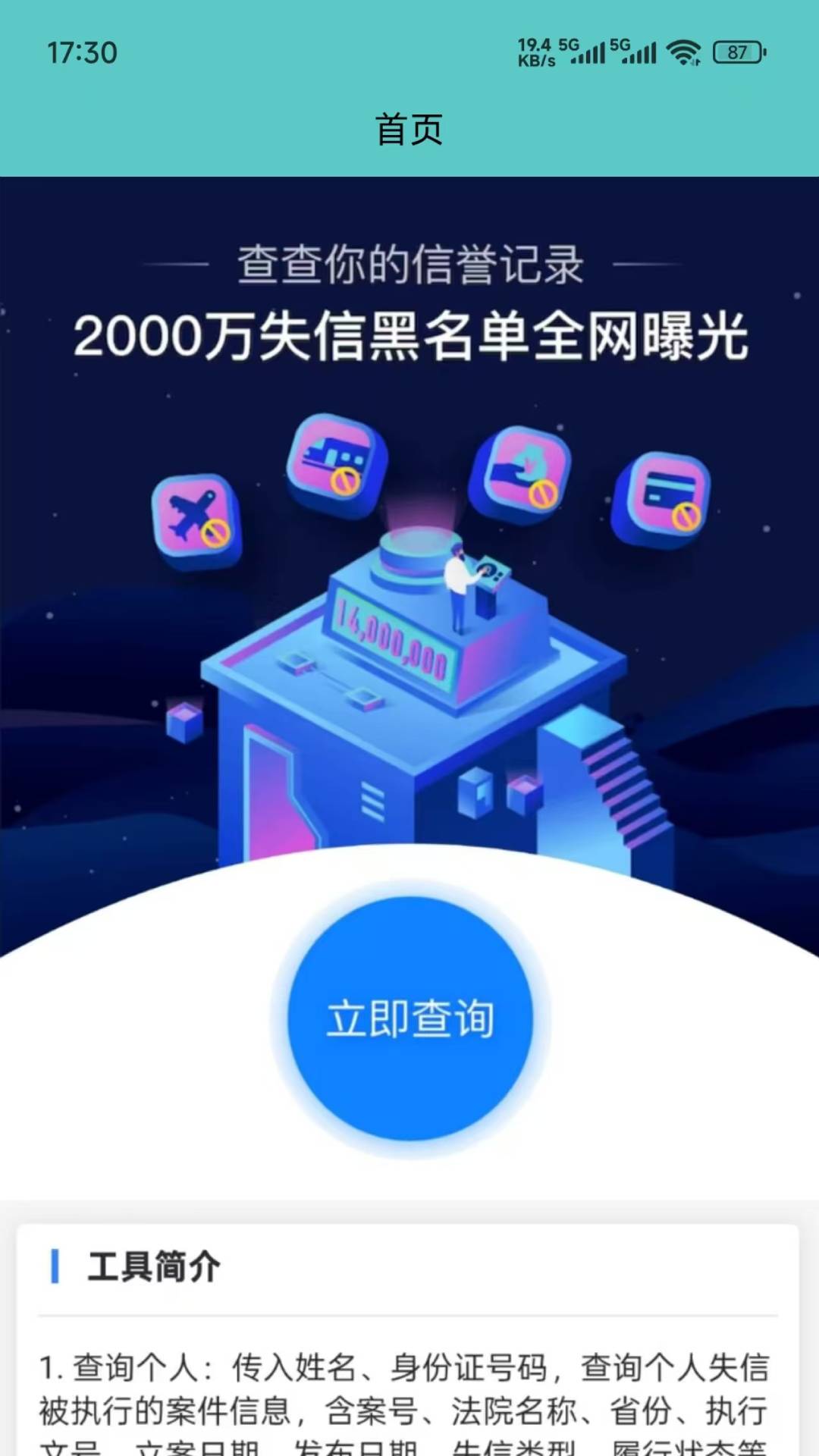Tap the 立即查询 round button

point(410,1018)
